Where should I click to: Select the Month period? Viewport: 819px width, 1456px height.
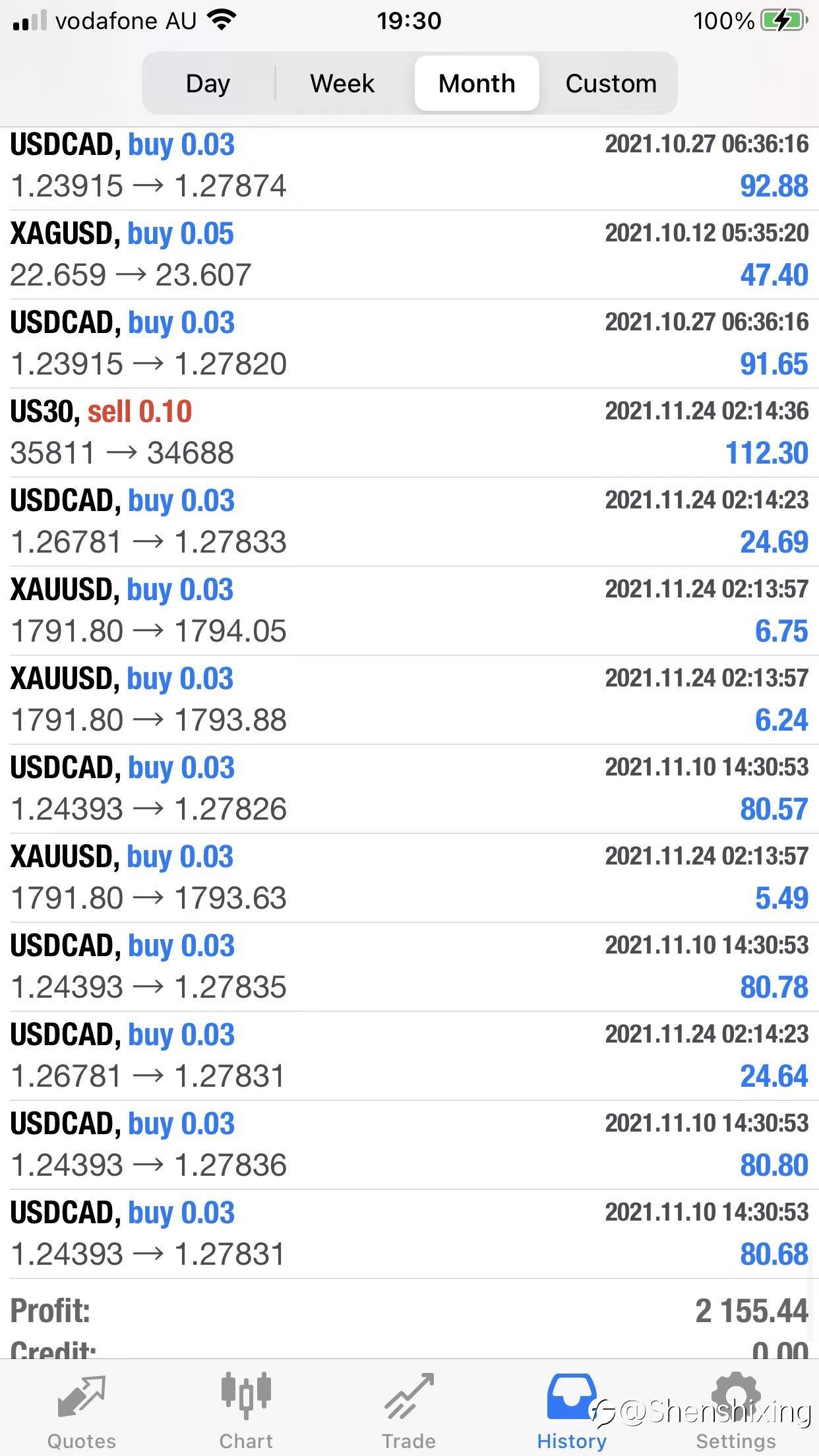pyautogui.click(x=477, y=83)
